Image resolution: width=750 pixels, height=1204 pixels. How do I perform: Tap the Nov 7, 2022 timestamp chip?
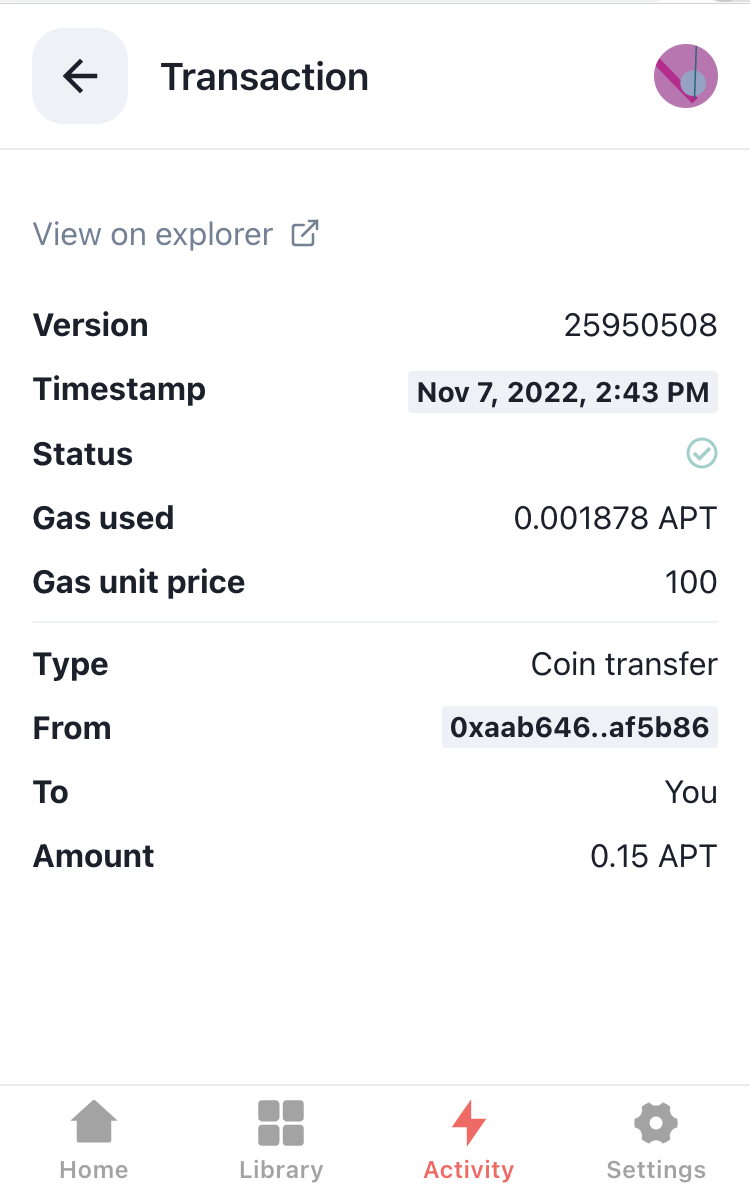click(563, 391)
